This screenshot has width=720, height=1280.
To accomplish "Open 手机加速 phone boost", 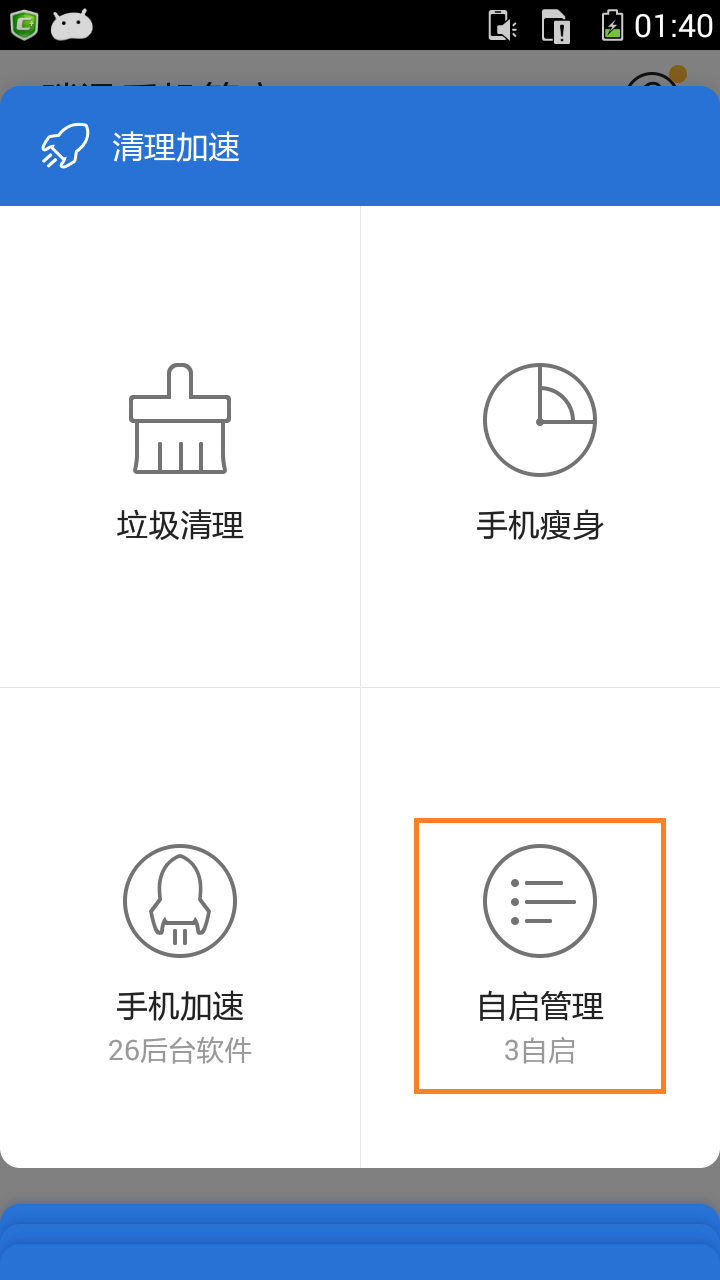I will (x=180, y=928).
